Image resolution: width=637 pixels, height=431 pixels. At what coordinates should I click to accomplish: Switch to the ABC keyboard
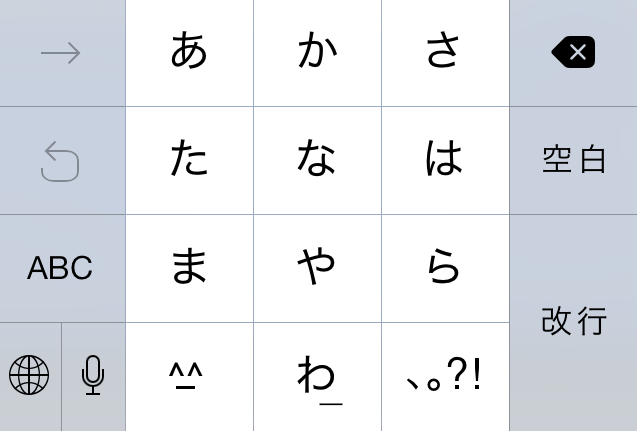pyautogui.click(x=61, y=268)
